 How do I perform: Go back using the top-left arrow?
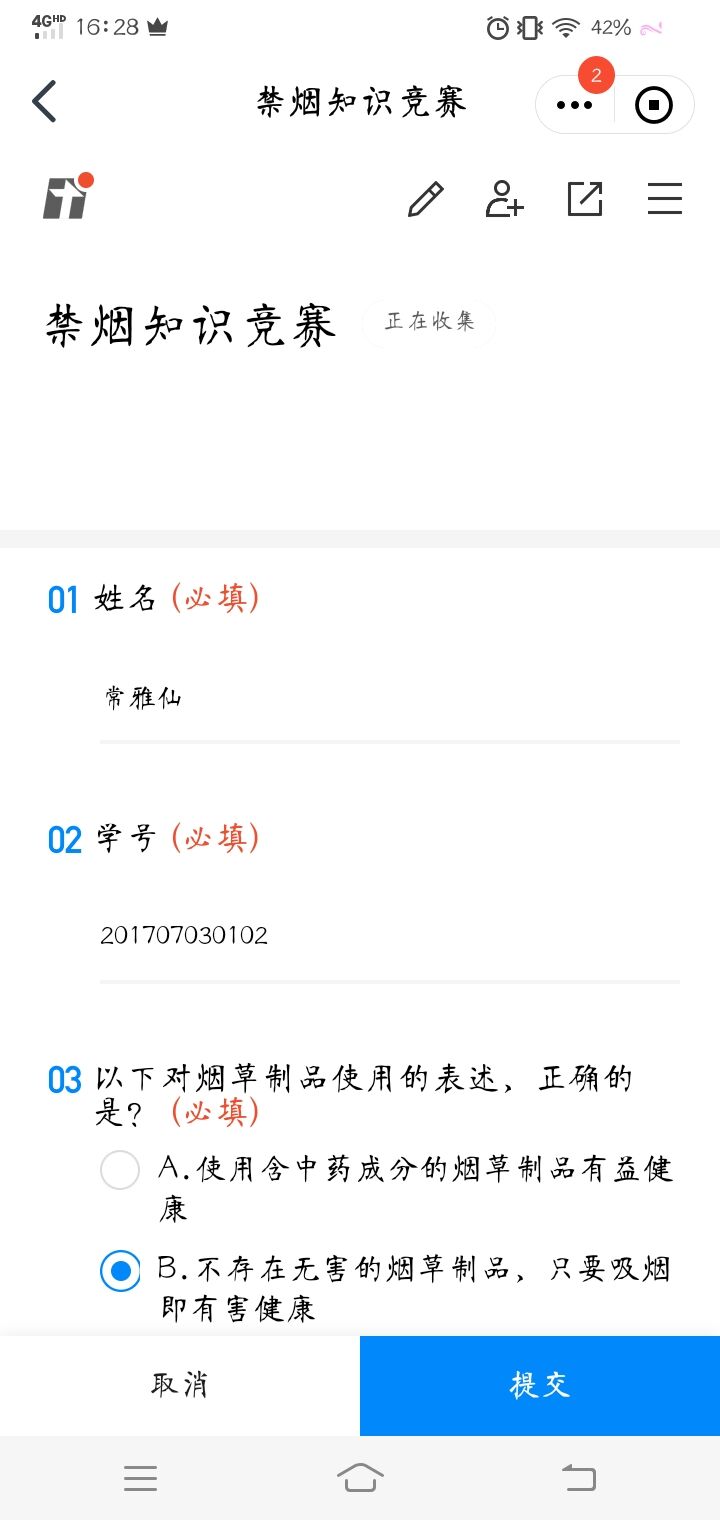pos(45,102)
